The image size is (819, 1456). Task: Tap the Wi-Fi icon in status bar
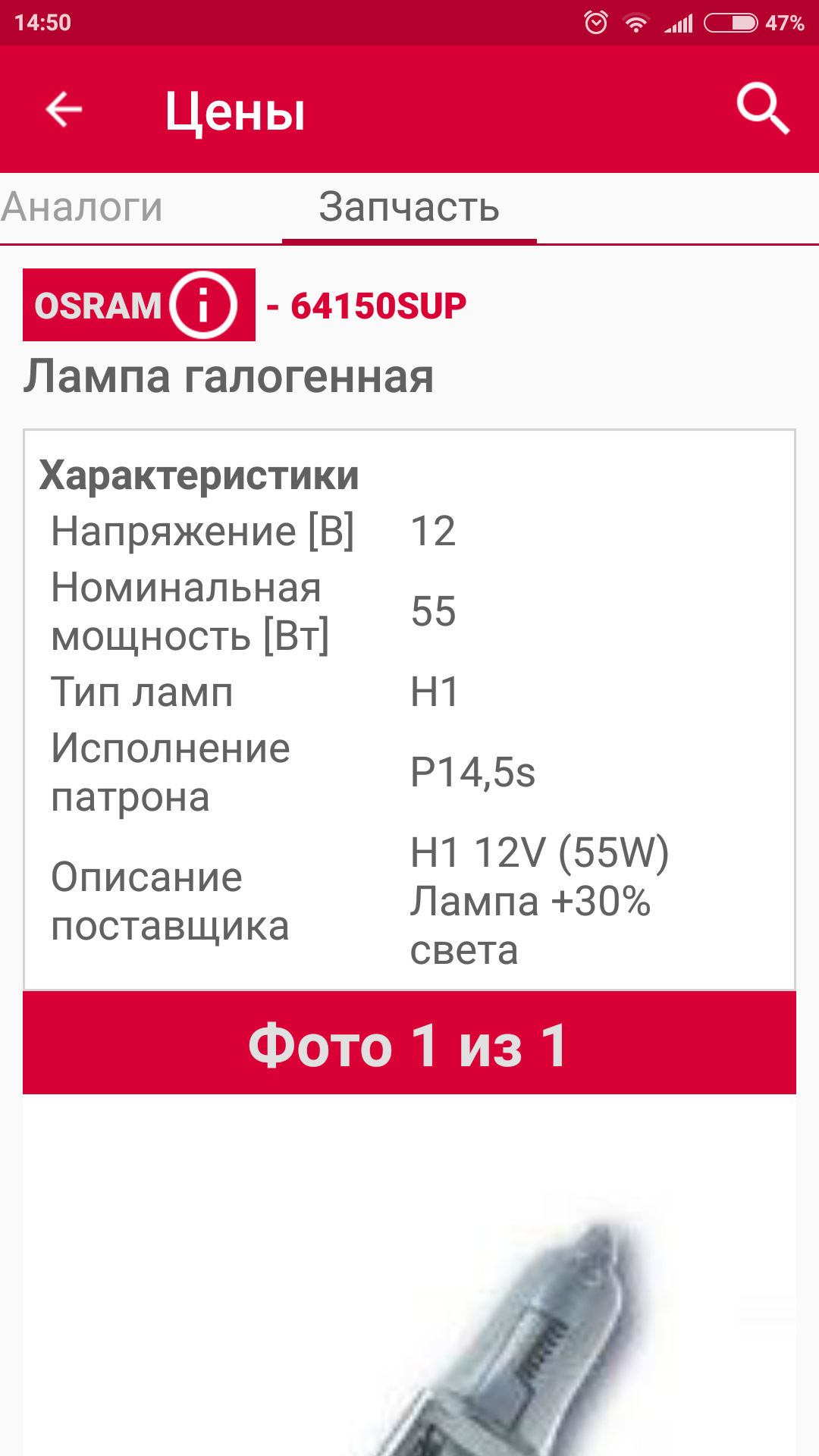pos(635,23)
